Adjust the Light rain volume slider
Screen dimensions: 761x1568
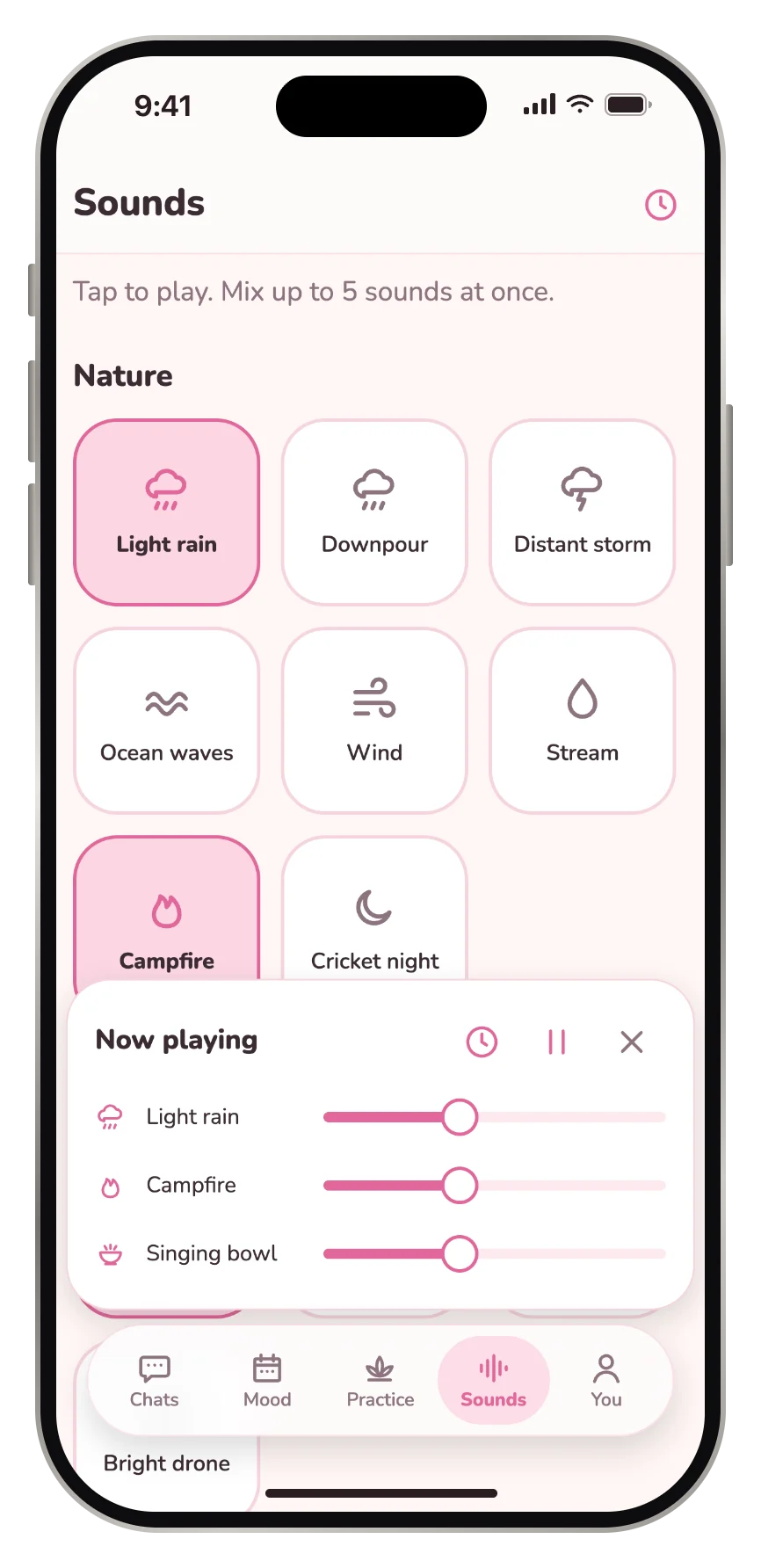point(495,1117)
